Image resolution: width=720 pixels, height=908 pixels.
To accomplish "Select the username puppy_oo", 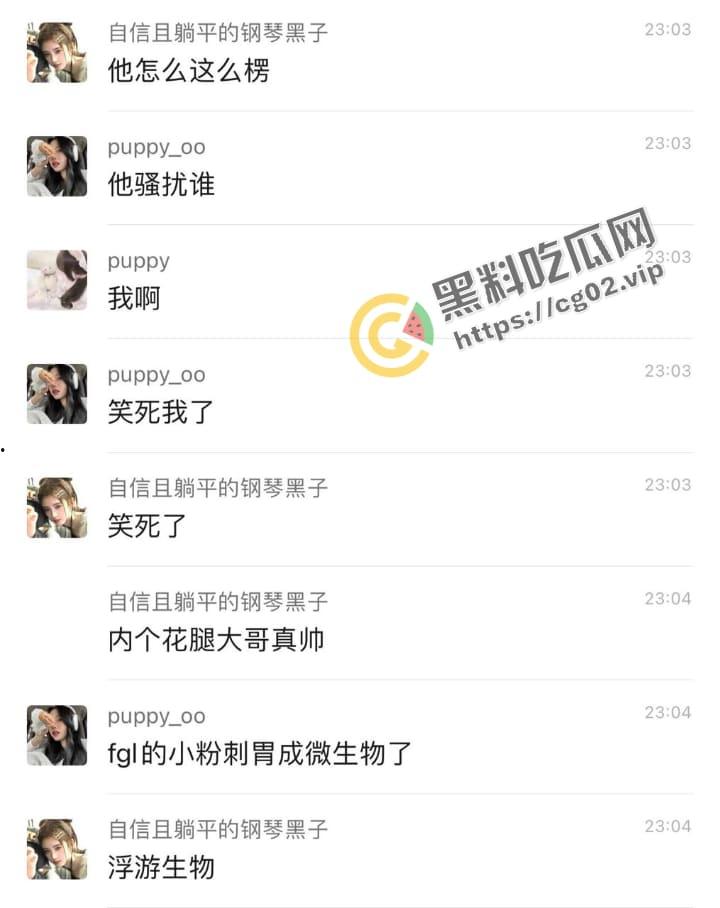I will click(156, 148).
